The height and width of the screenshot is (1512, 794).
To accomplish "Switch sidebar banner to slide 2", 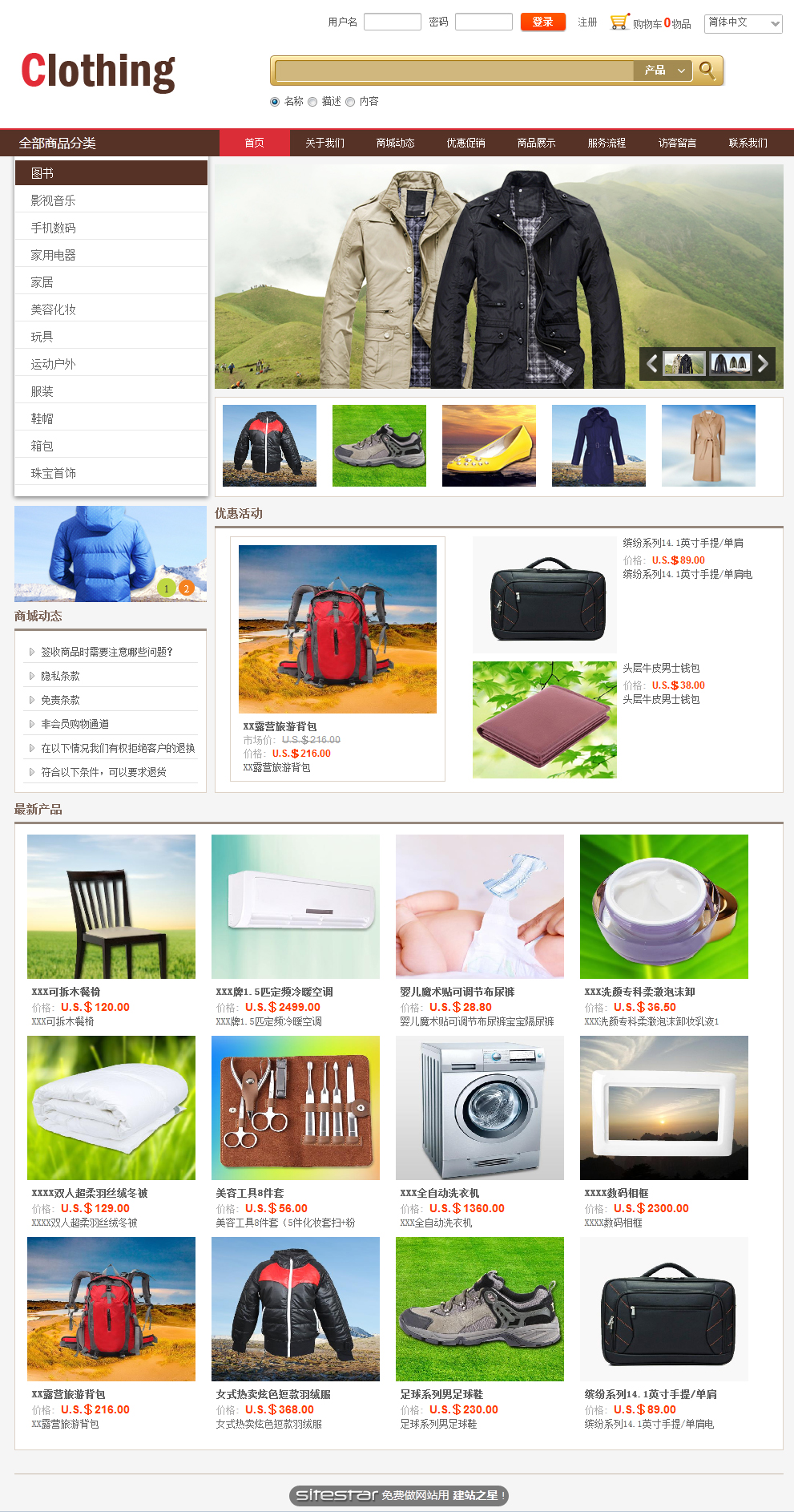I will click(x=186, y=588).
